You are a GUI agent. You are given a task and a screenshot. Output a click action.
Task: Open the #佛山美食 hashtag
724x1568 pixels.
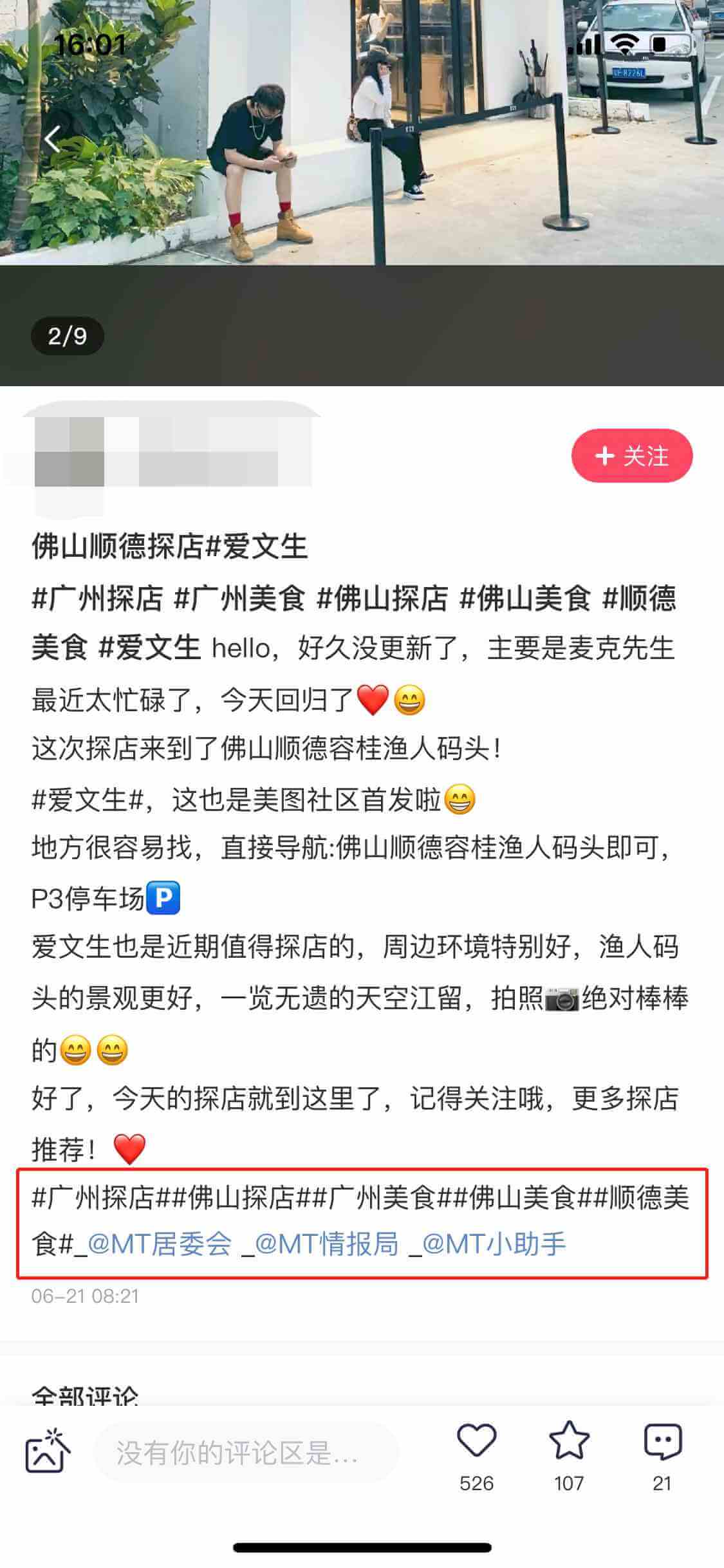525,599
